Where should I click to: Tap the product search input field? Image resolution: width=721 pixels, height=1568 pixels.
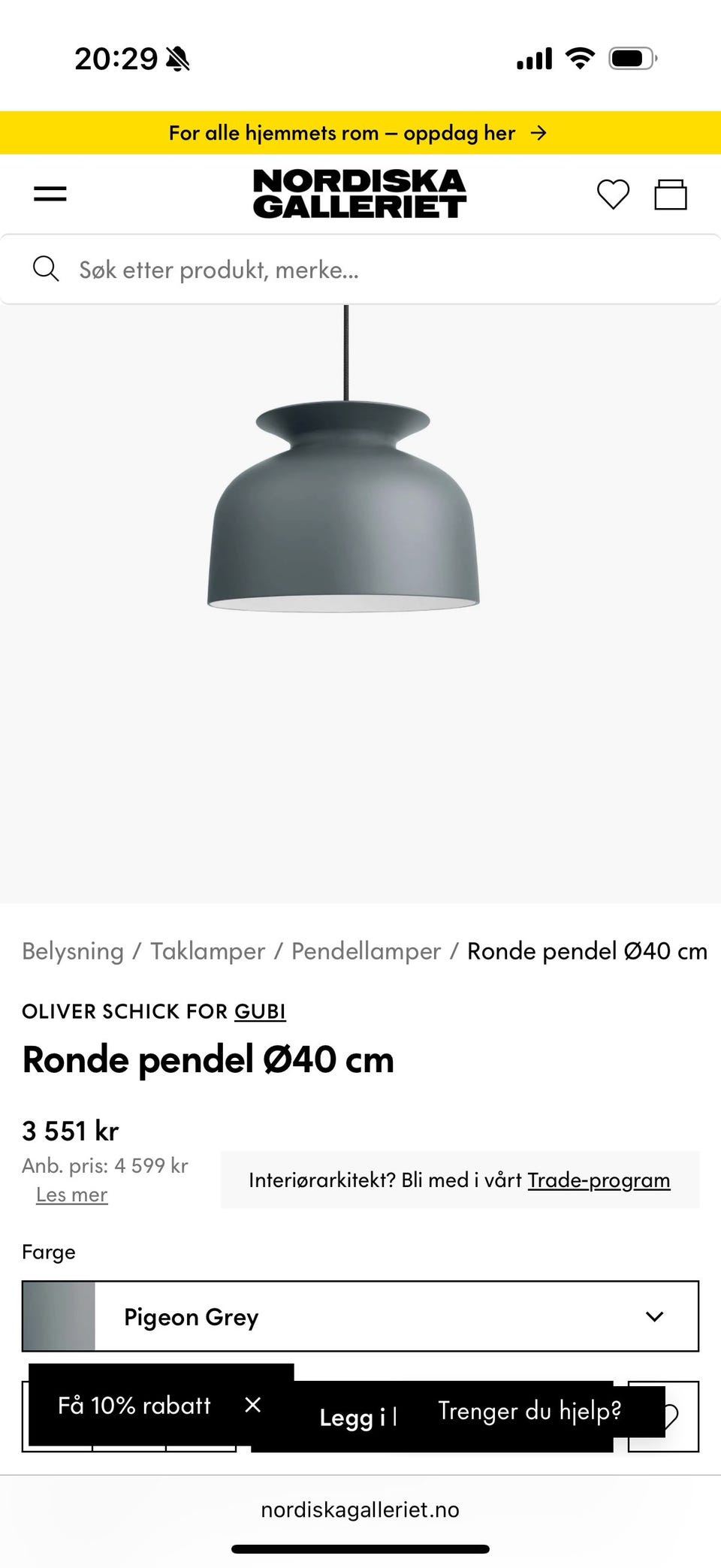[x=225, y=268]
